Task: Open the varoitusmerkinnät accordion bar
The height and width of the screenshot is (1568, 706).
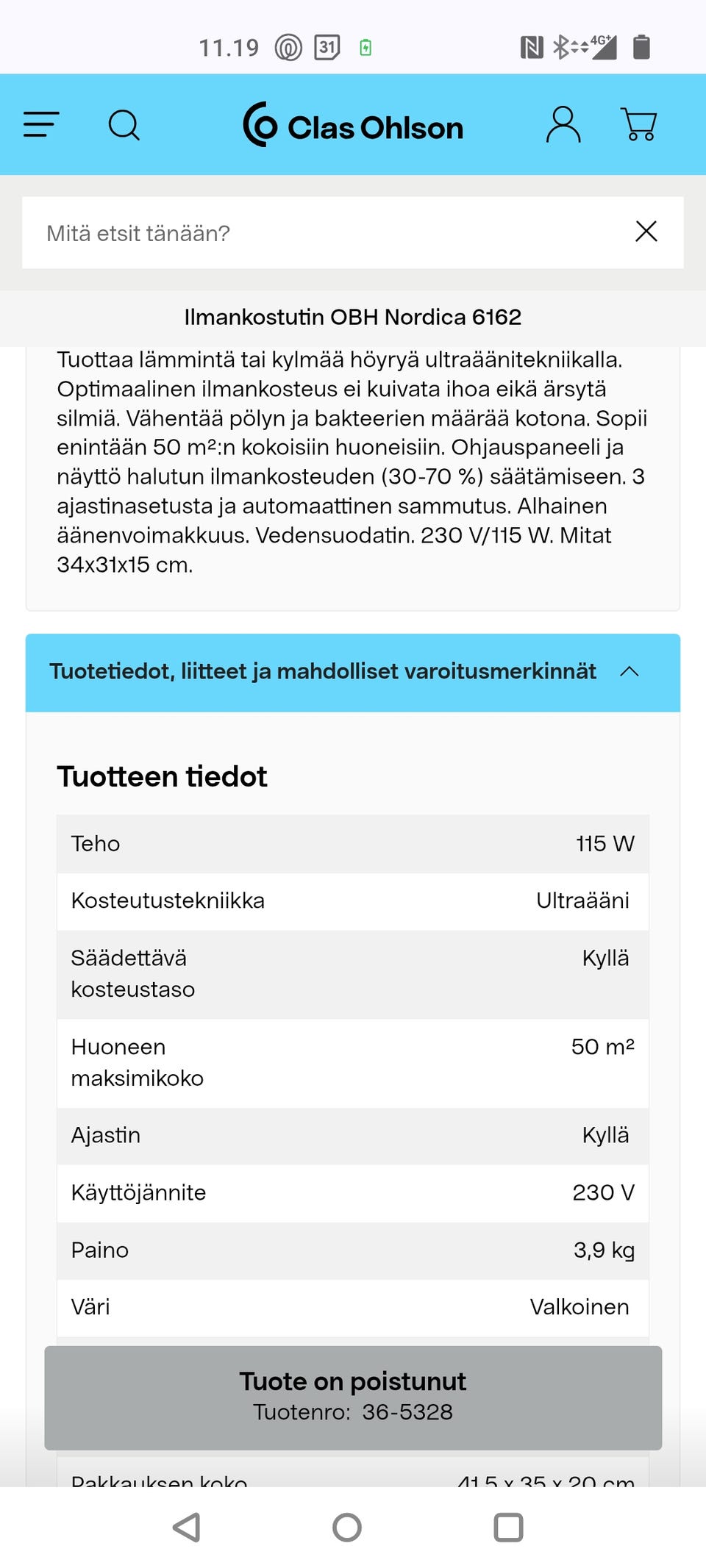Action: (x=322, y=671)
